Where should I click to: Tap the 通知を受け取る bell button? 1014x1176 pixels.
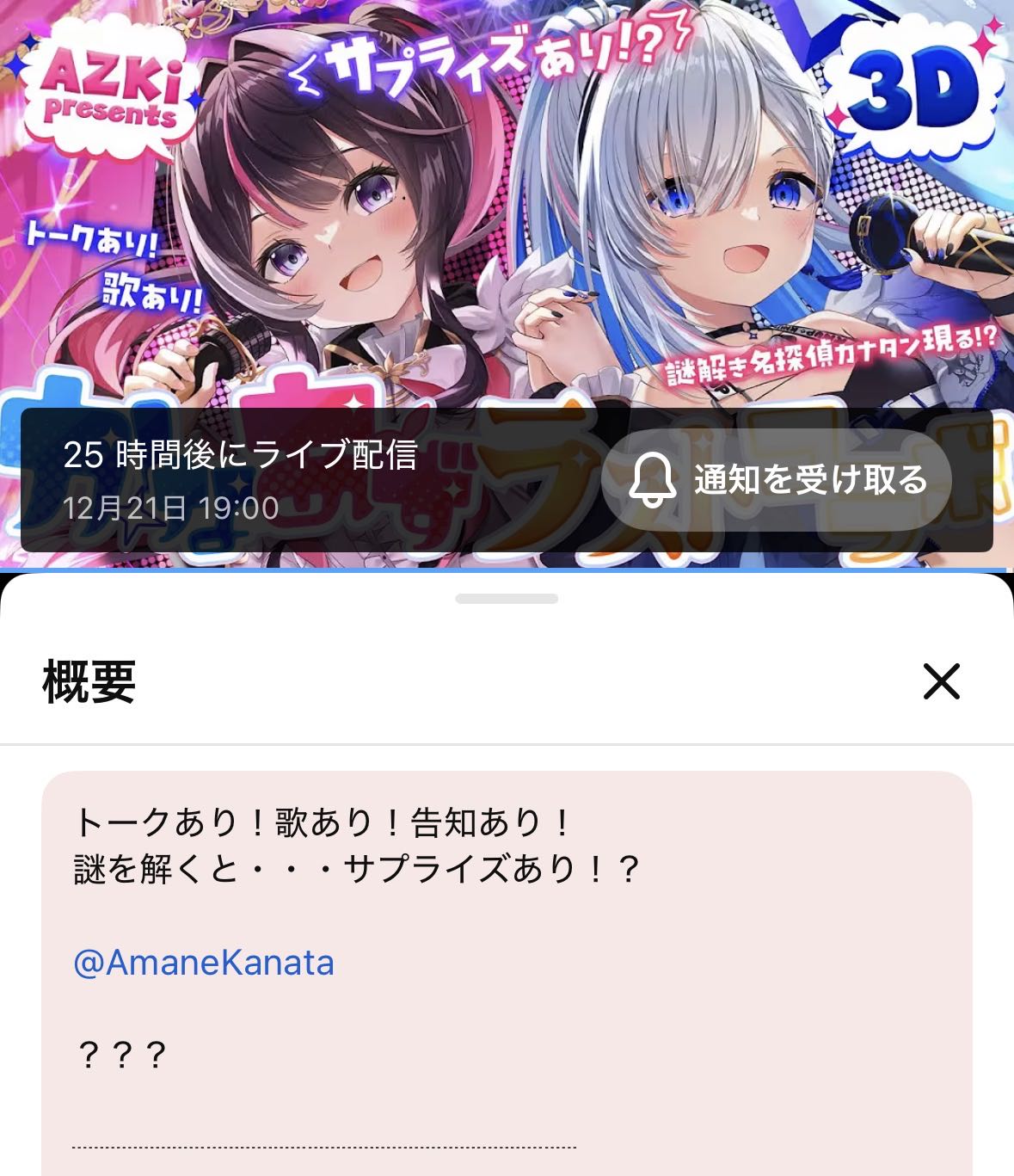pyautogui.click(x=776, y=480)
